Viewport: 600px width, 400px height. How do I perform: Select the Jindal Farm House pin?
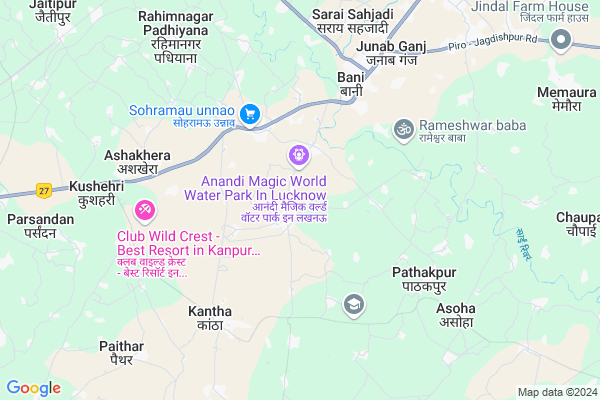562,41
